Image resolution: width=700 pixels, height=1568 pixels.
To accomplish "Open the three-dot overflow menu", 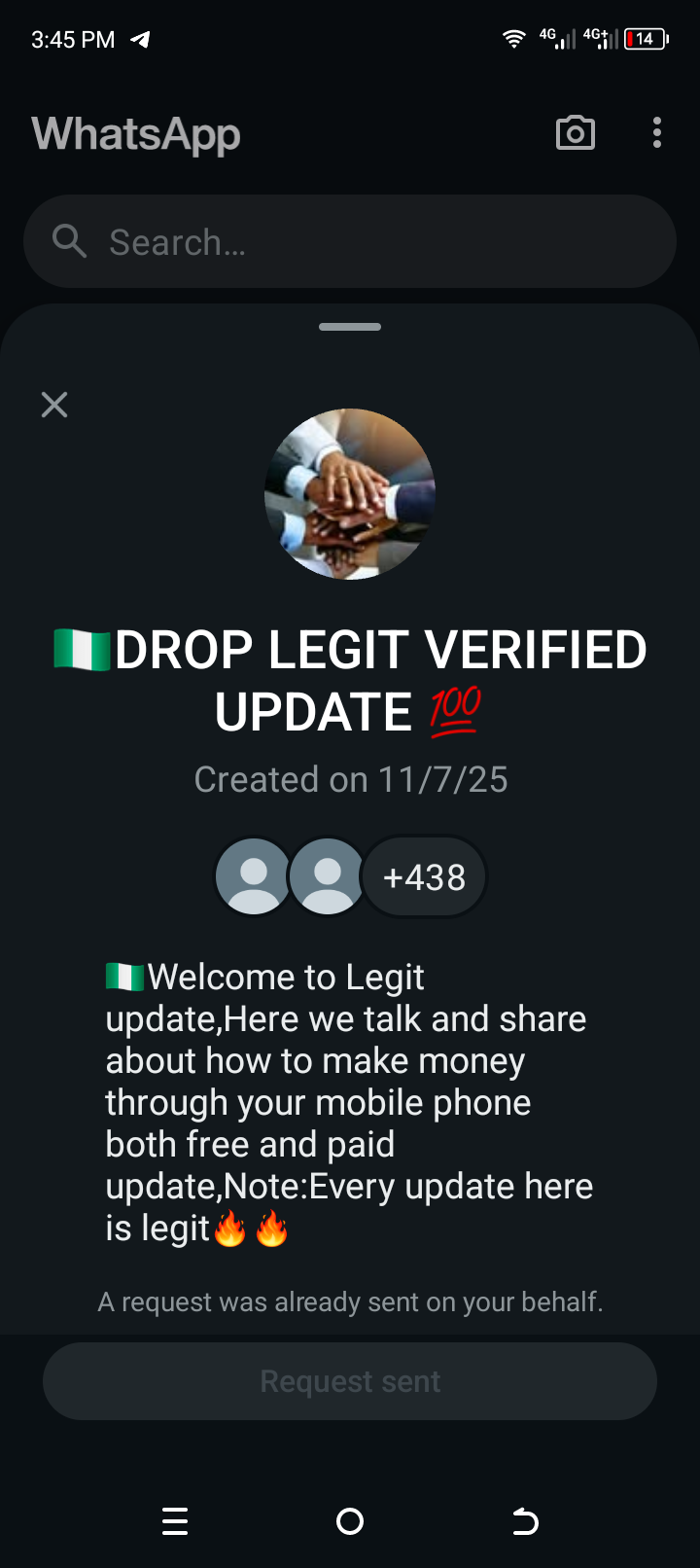I will point(657,133).
